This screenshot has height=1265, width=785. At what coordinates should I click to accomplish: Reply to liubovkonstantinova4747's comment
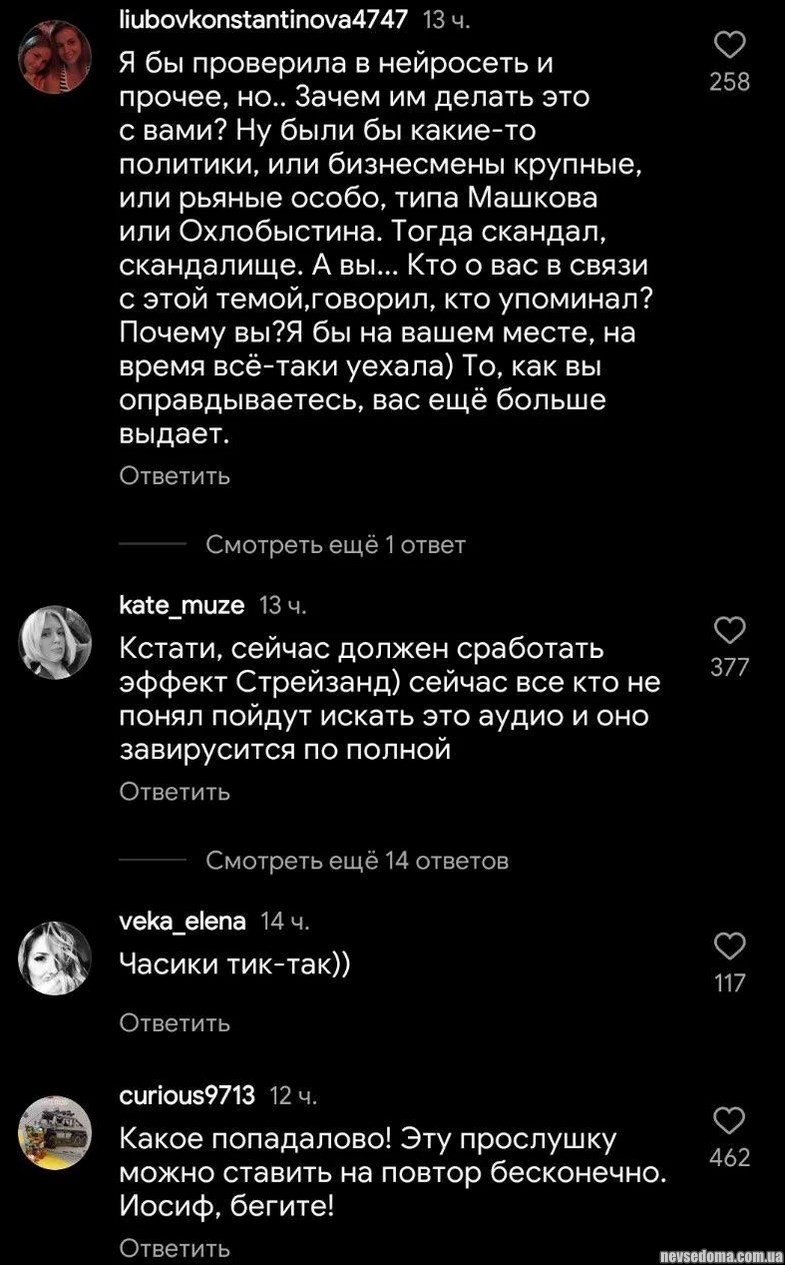[175, 476]
